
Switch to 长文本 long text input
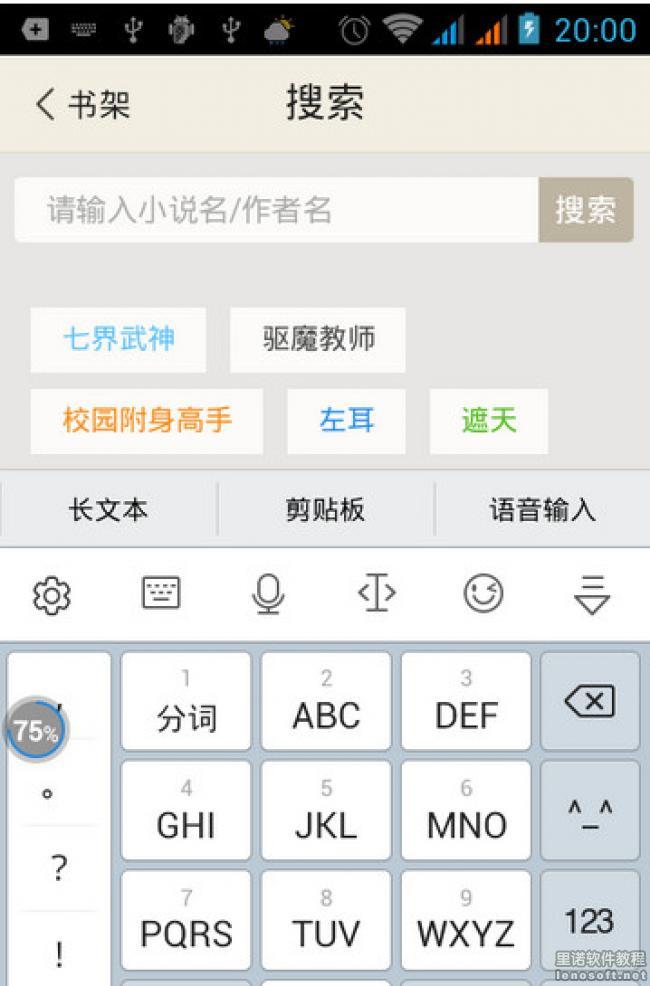(x=108, y=511)
